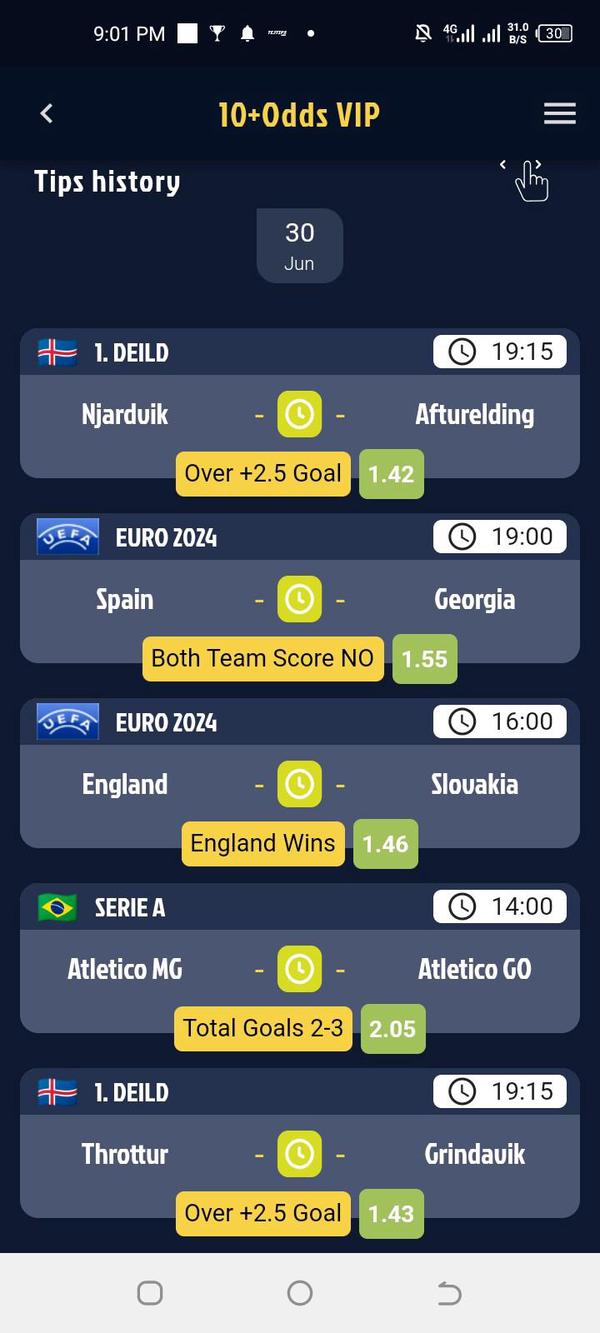The image size is (600, 1333).
Task: Open the Throttur vs Grindavik tip card
Action: coord(299,1154)
